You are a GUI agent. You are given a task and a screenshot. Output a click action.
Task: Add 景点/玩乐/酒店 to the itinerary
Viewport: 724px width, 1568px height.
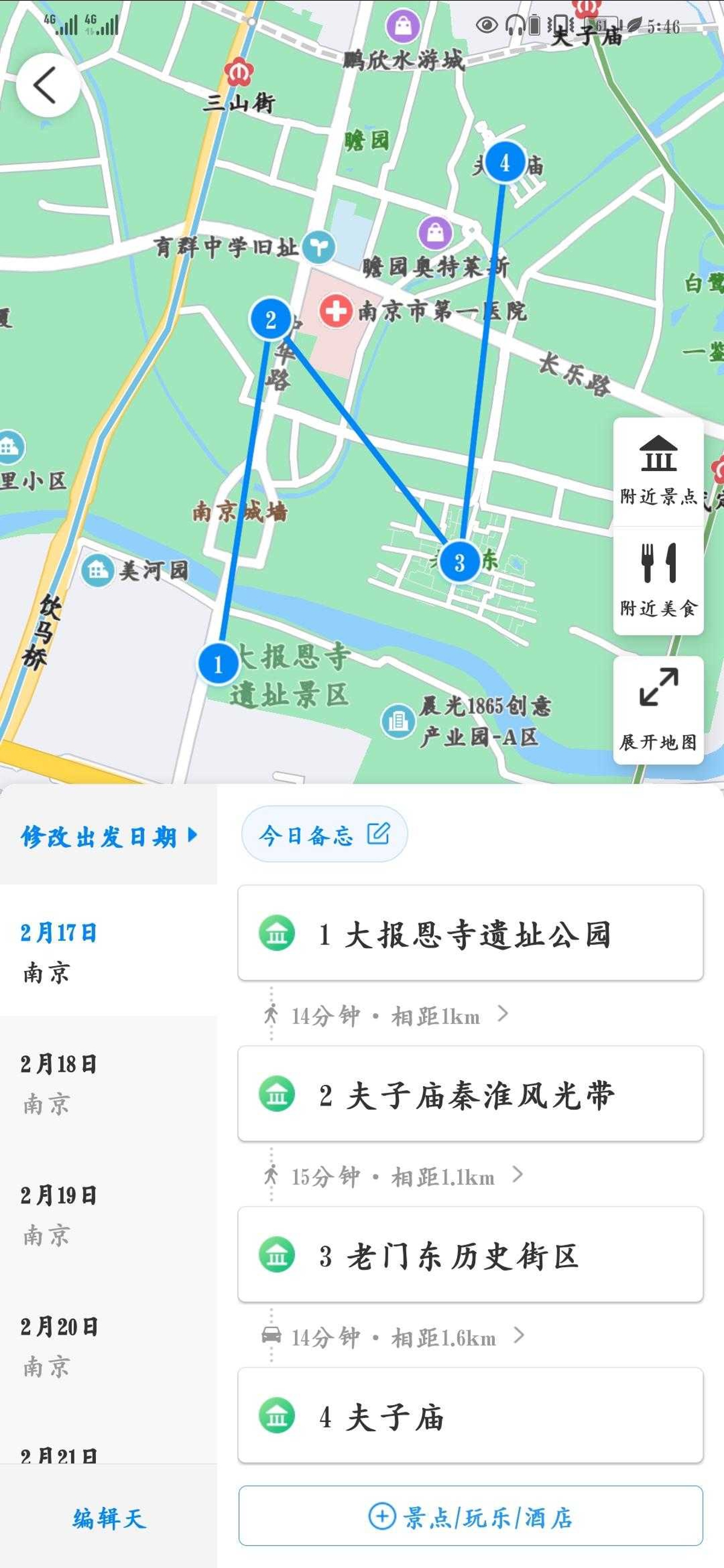coord(470,1516)
